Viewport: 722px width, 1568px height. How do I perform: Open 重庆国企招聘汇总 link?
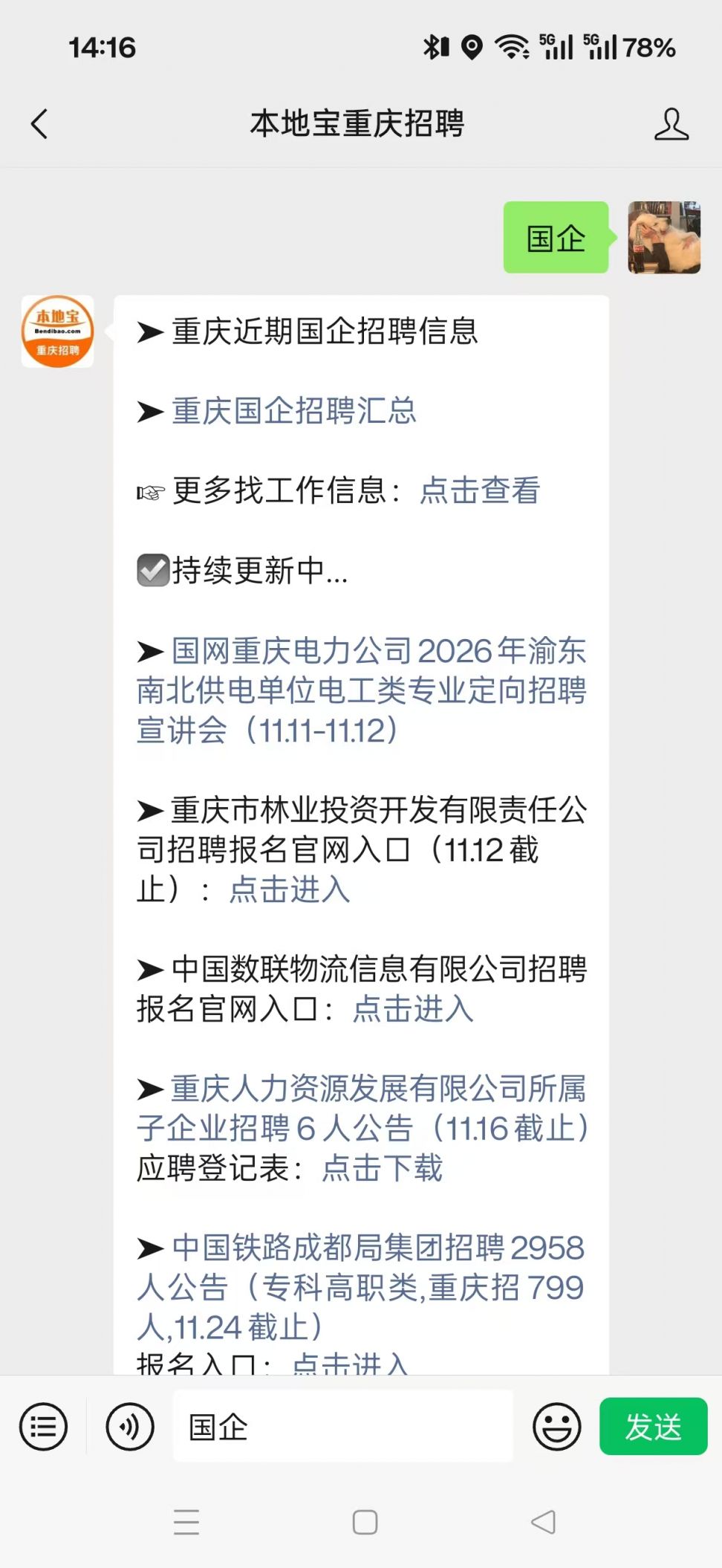point(294,411)
